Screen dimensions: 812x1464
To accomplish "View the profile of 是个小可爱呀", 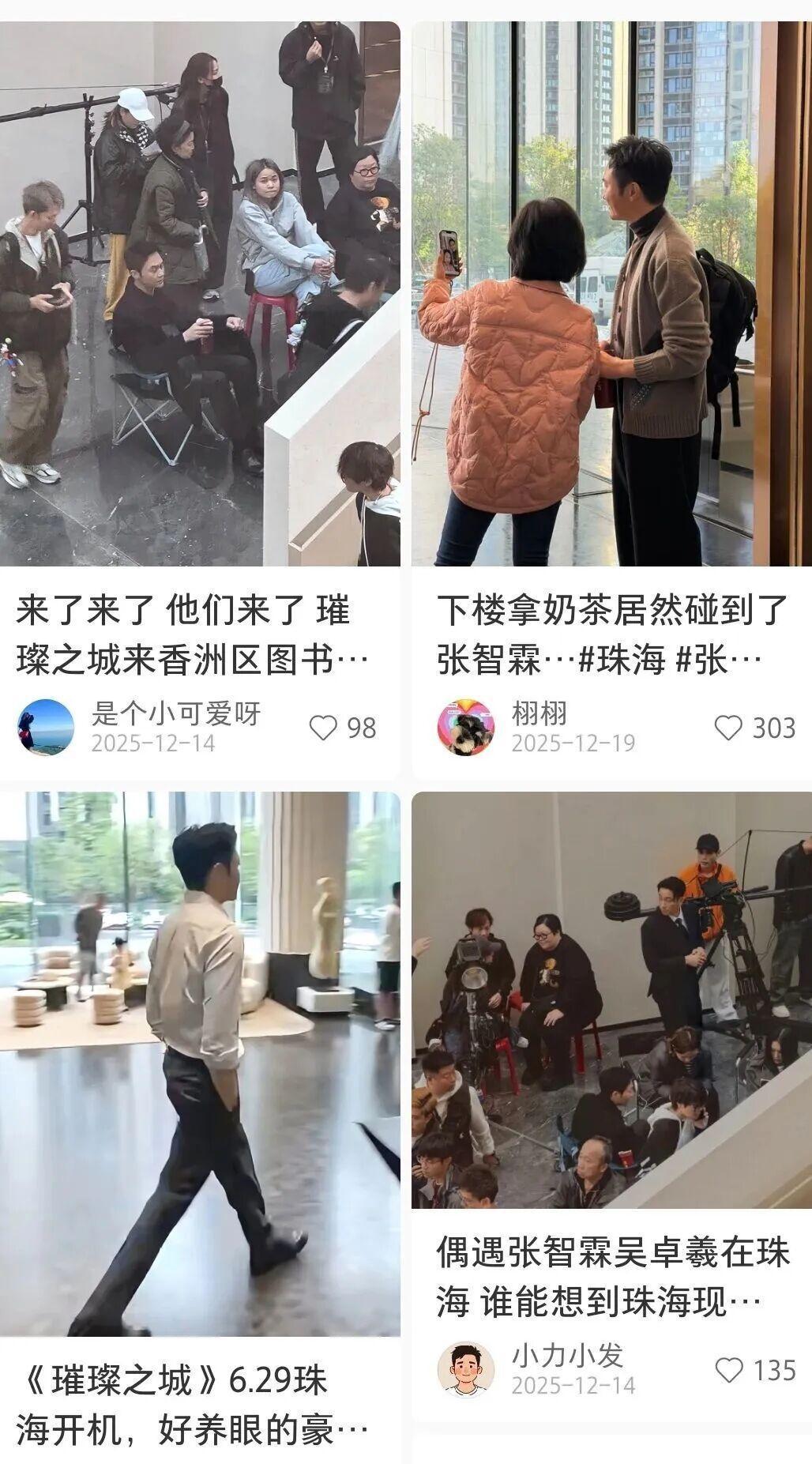I will click(46, 728).
